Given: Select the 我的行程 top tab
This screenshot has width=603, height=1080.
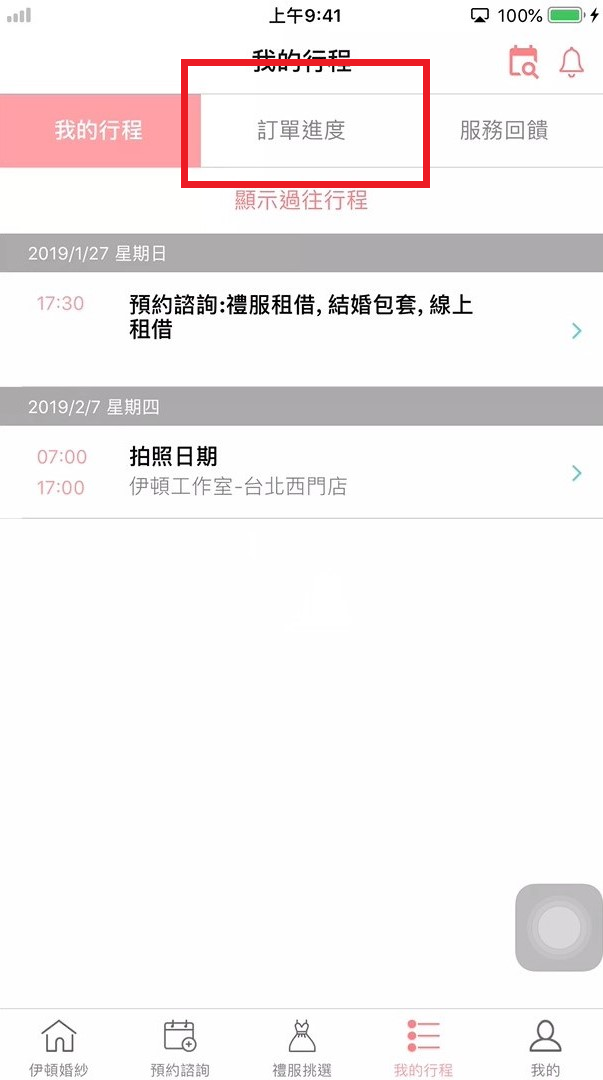Looking at the screenshot, I should [x=100, y=130].
